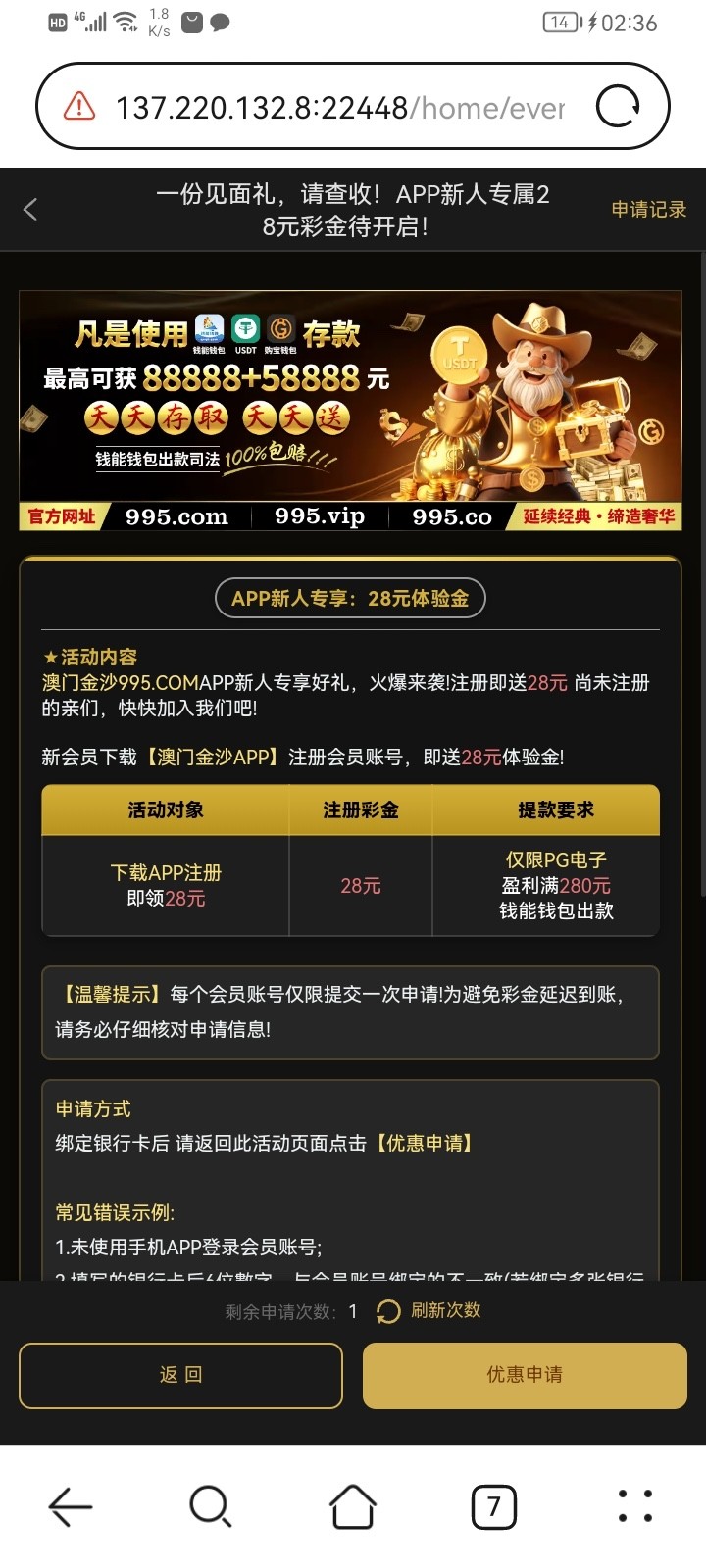This screenshot has width=706, height=1568.
Task: Tap the 优惠申请 button
Action: 525,1375
